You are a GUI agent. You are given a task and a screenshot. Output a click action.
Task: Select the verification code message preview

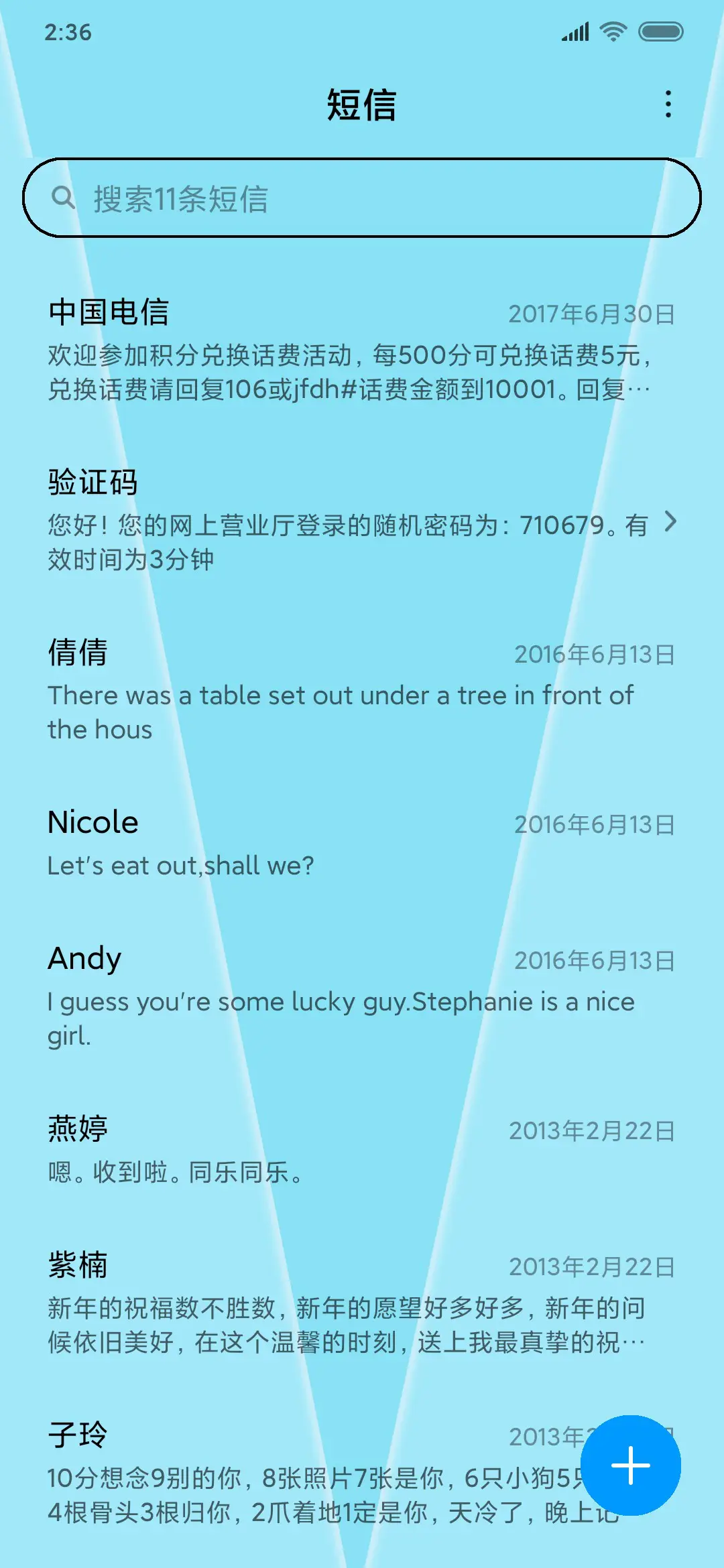(335, 543)
